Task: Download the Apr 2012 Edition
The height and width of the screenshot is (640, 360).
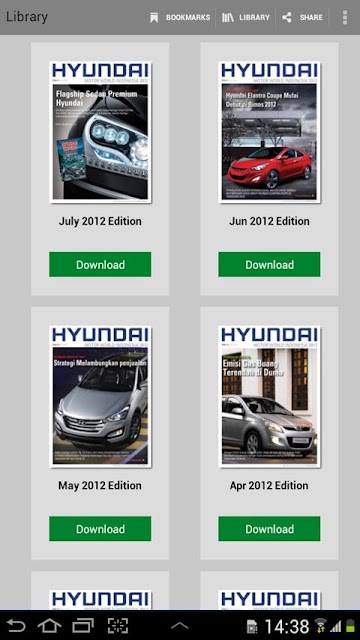Action: 269,529
